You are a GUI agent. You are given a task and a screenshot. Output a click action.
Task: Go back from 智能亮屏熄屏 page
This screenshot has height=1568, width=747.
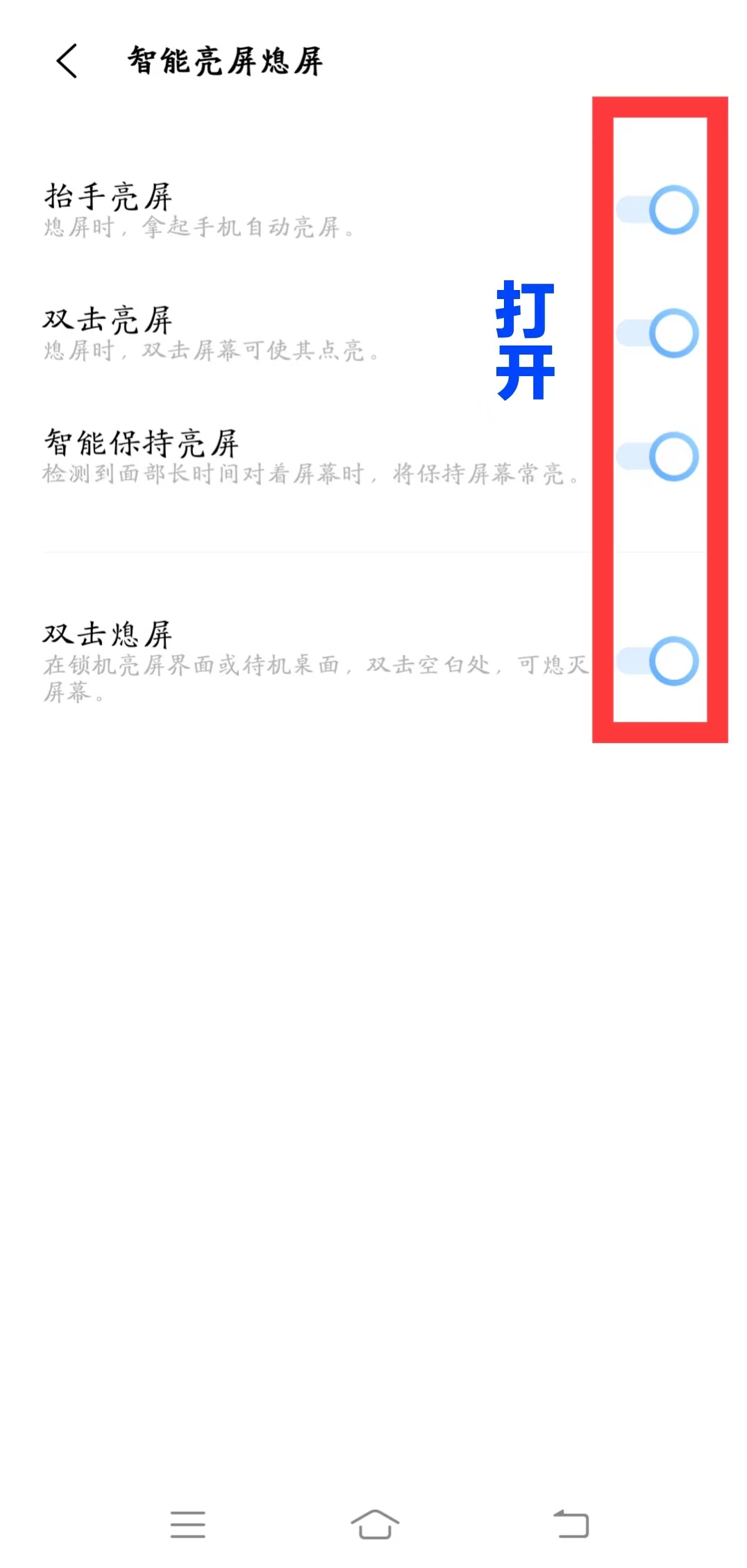67,61
